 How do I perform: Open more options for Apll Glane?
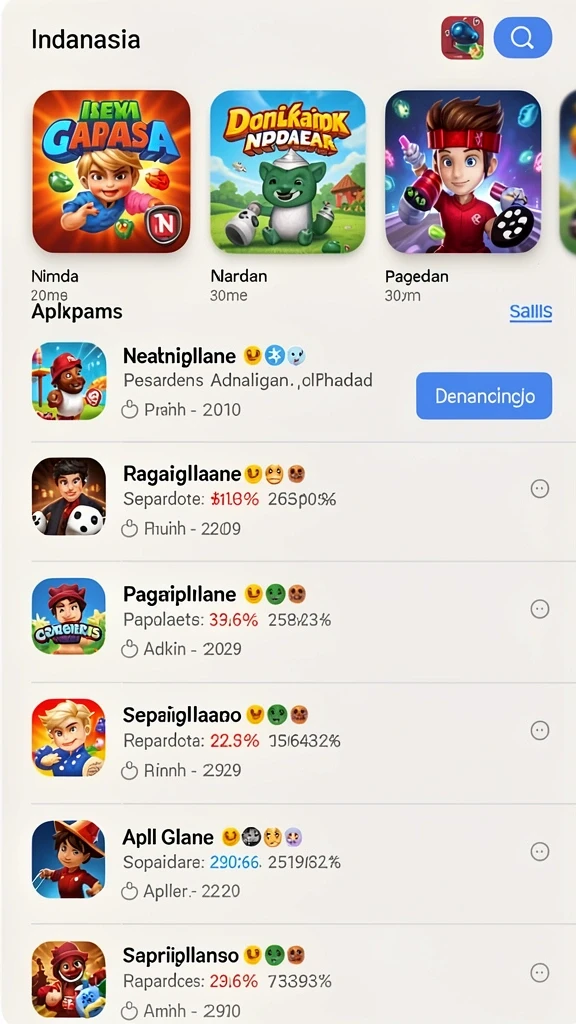539,851
